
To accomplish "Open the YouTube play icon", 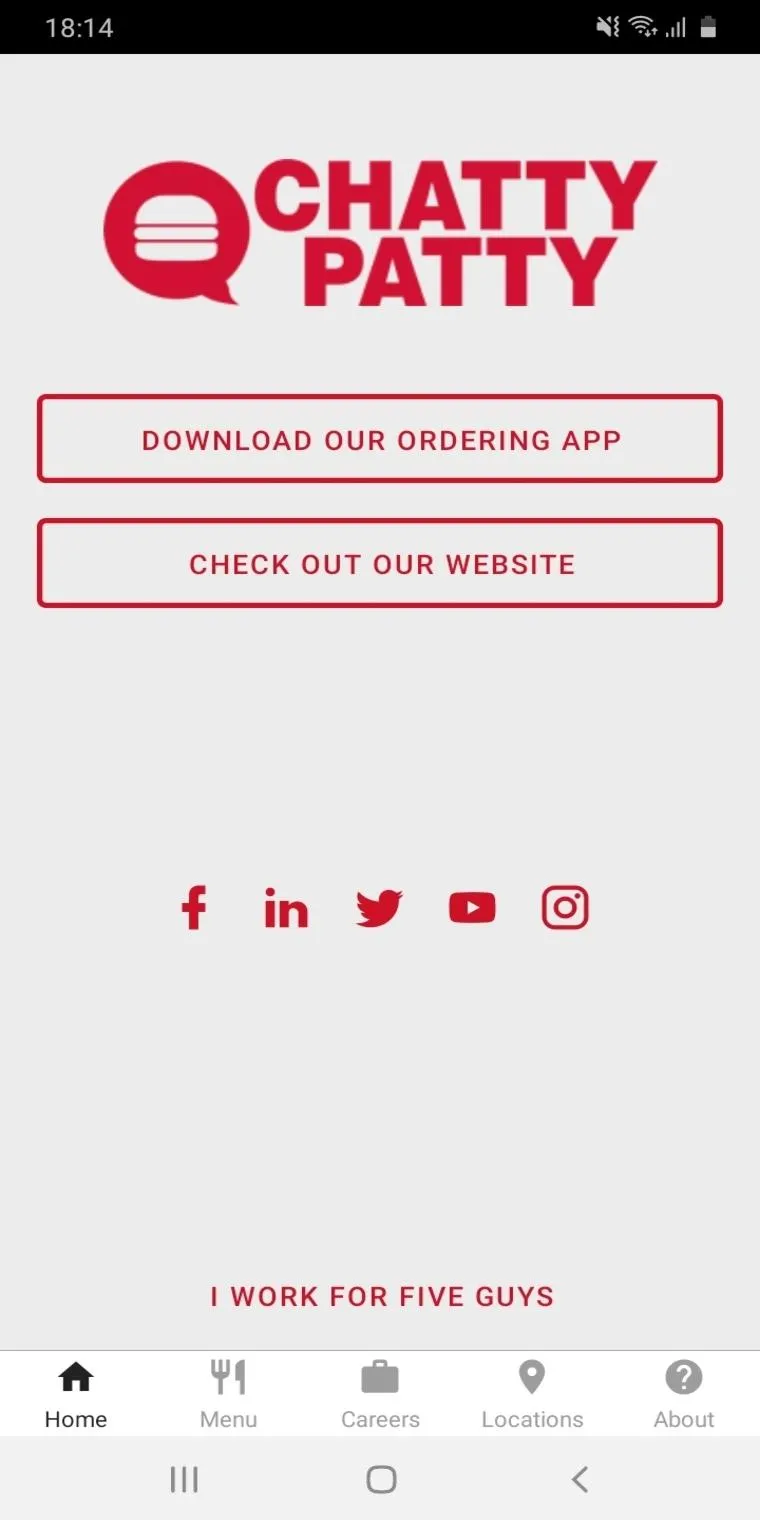I will (471, 907).
